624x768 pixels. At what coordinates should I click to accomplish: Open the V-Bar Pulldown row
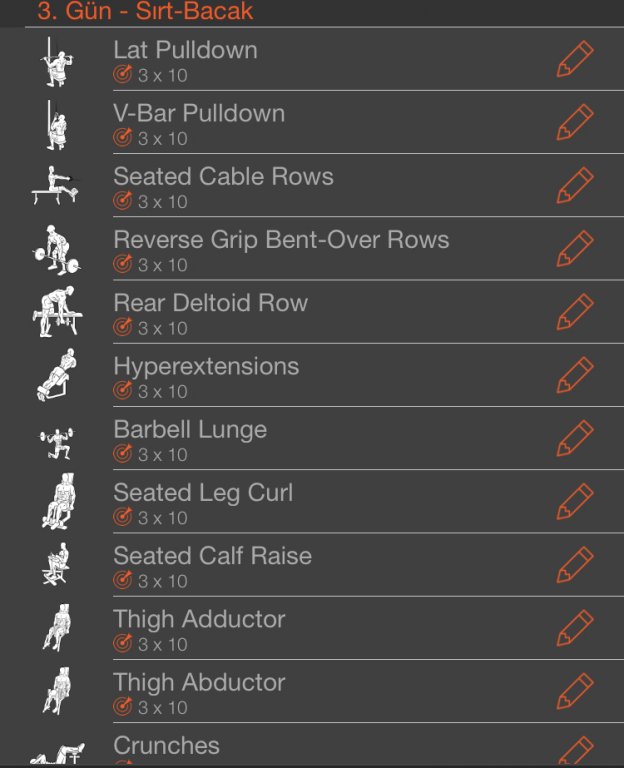199,113
